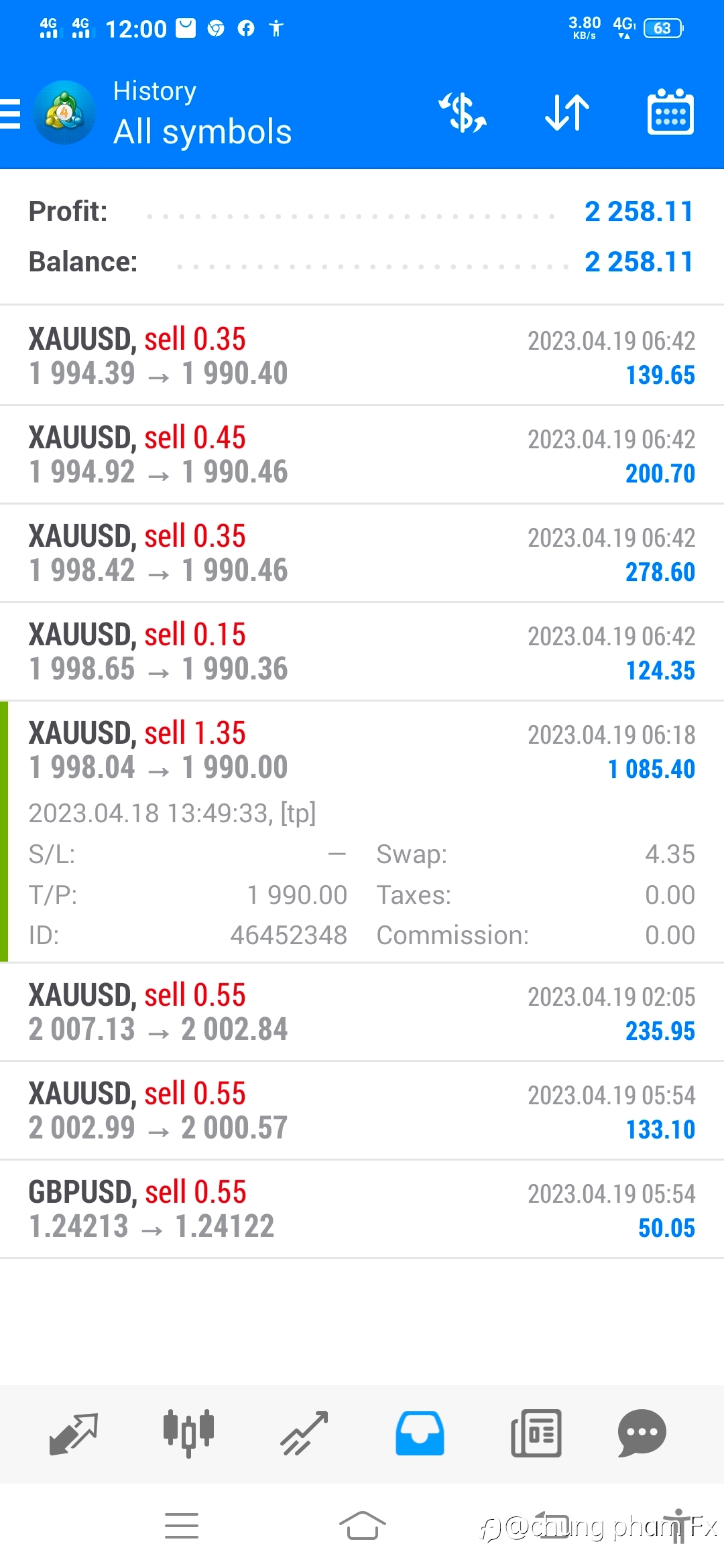The height and width of the screenshot is (1568, 724).
Task: Switch to the Quotes tab
Action: pos(74,1433)
